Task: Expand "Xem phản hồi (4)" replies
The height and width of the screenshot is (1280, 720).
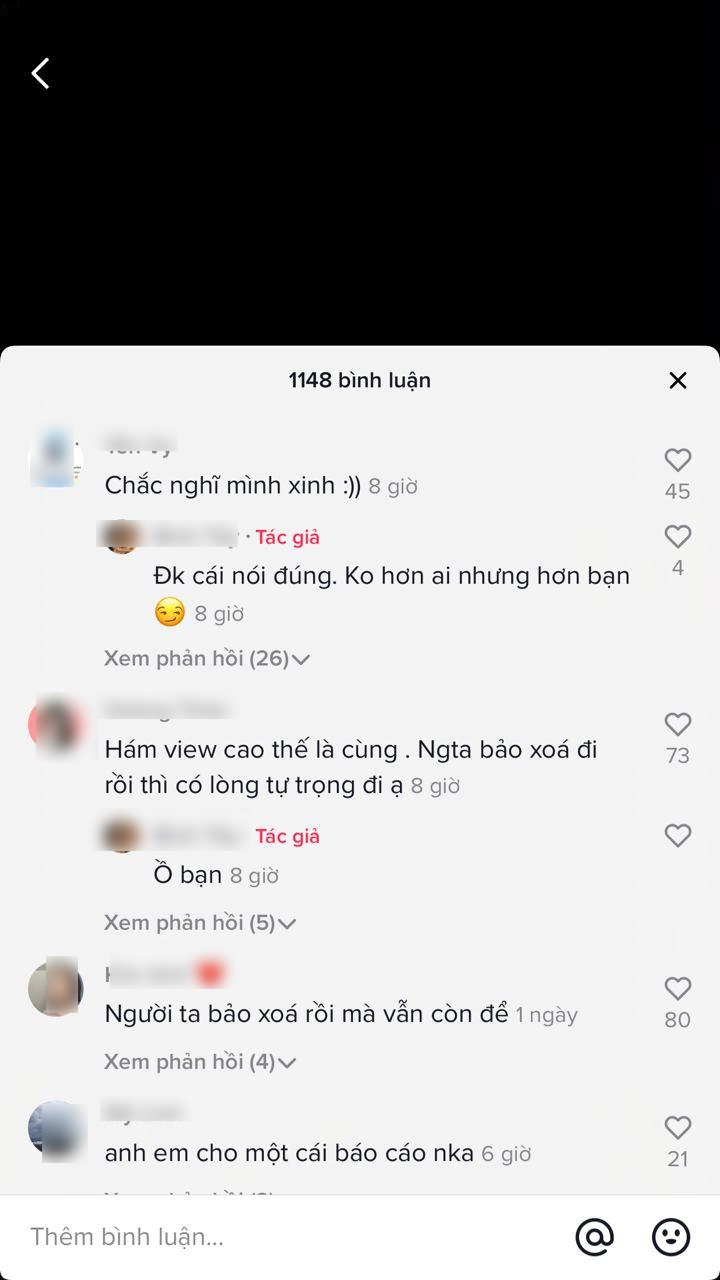Action: click(200, 1062)
